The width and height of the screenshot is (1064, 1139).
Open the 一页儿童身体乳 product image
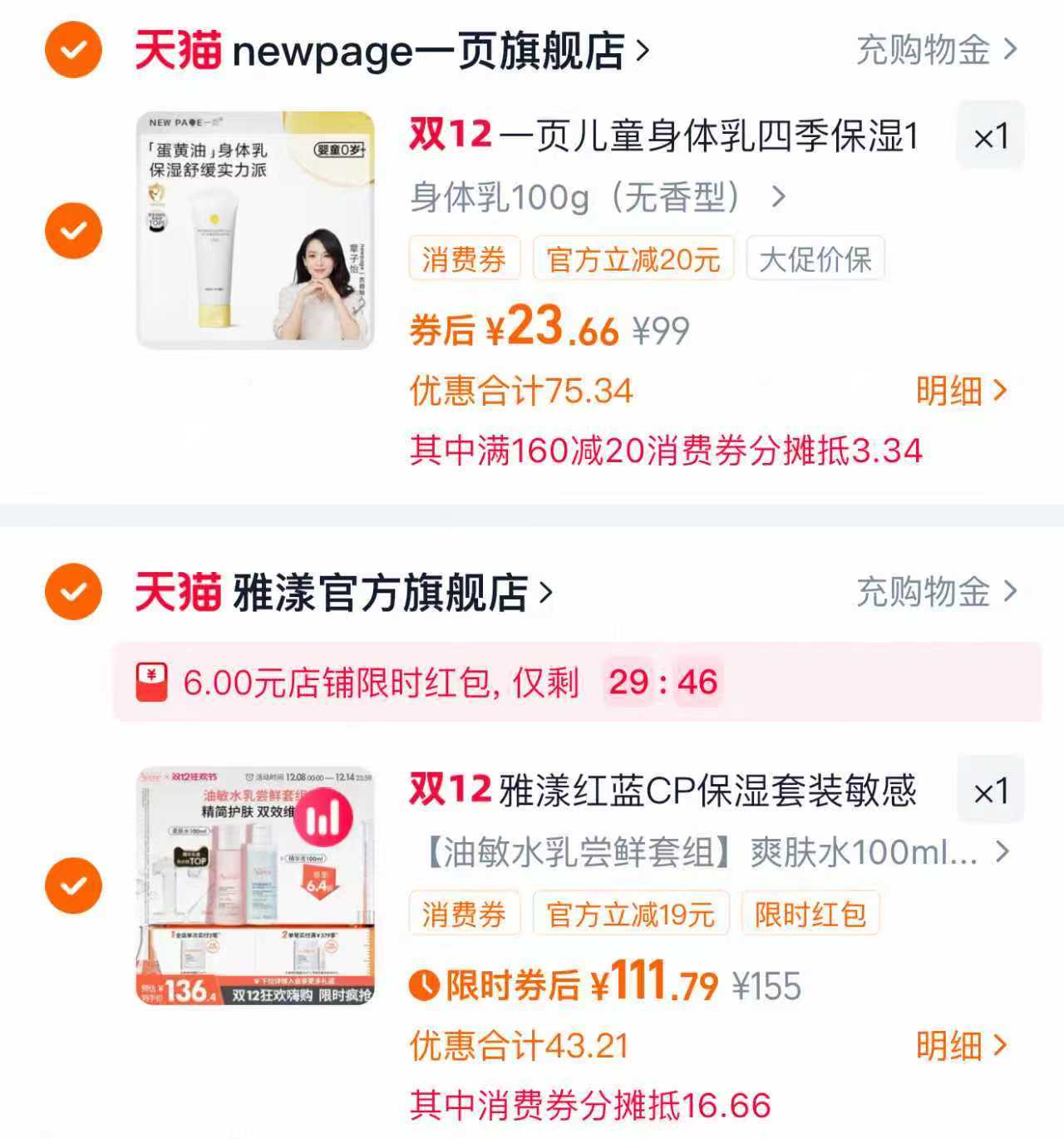point(255,230)
